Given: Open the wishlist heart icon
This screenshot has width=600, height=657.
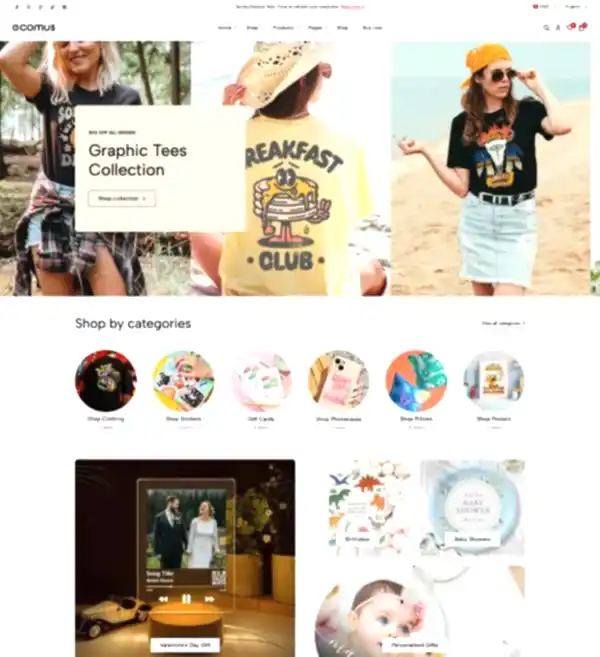Looking at the screenshot, I should pyautogui.click(x=570, y=27).
